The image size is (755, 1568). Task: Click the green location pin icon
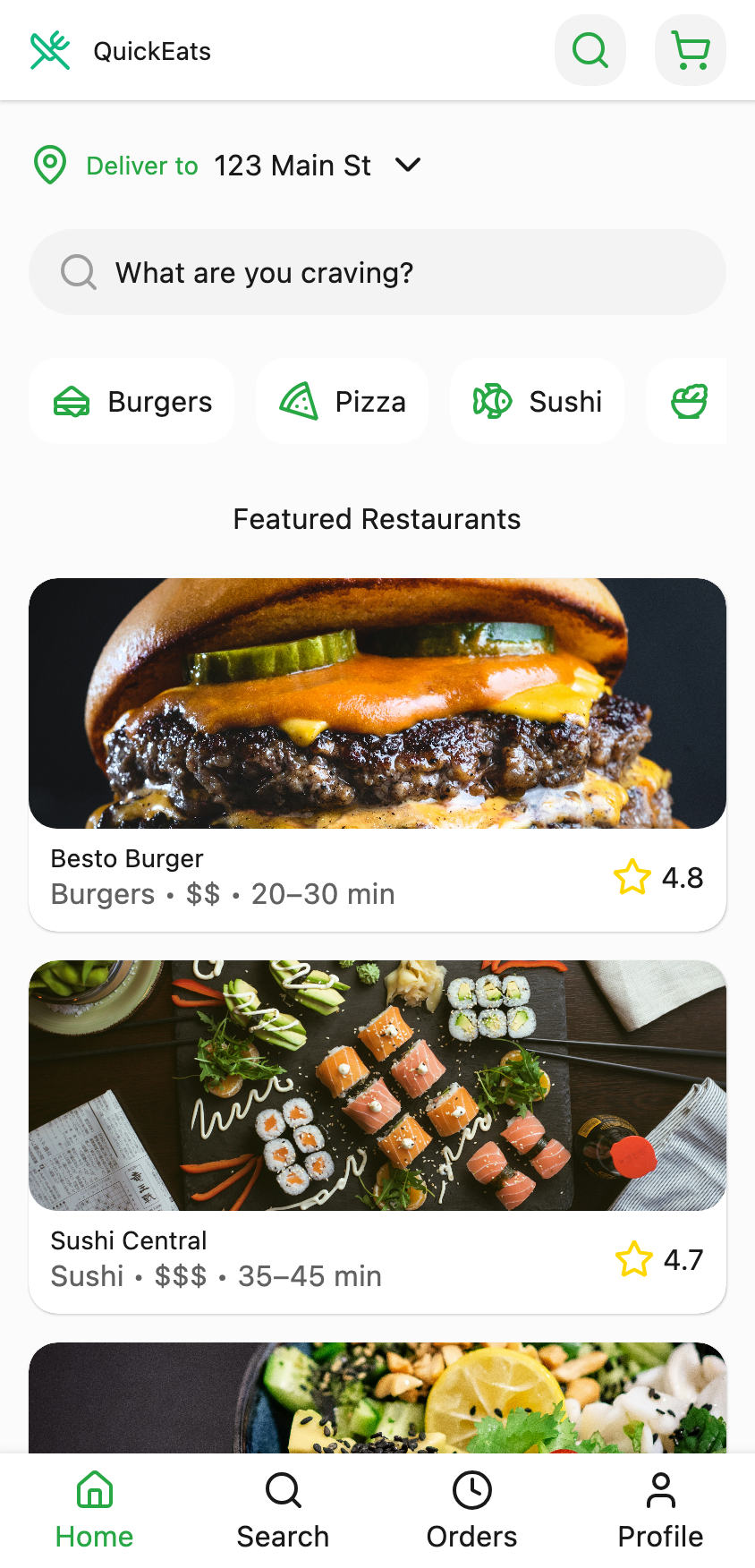pos(50,165)
